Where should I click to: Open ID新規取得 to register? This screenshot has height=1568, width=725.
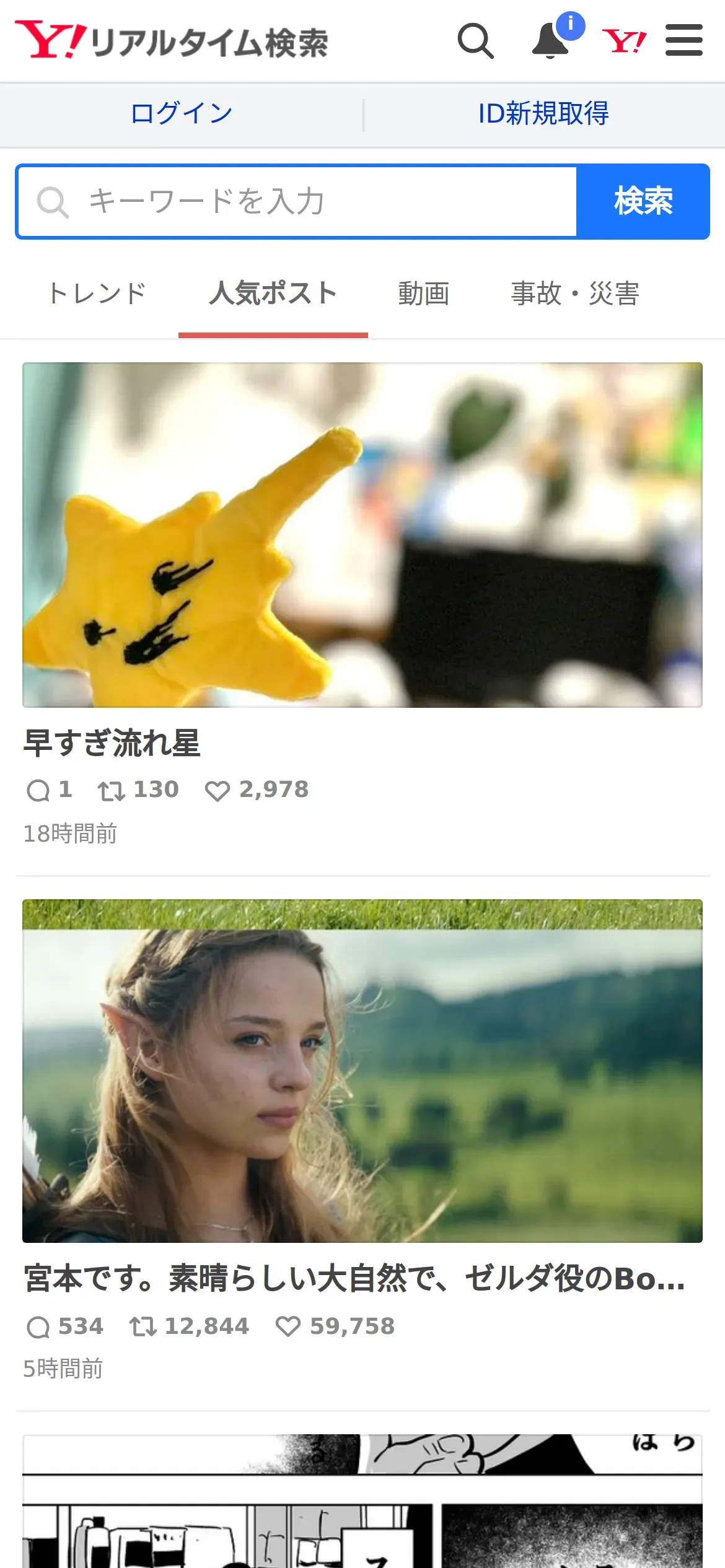[543, 114]
